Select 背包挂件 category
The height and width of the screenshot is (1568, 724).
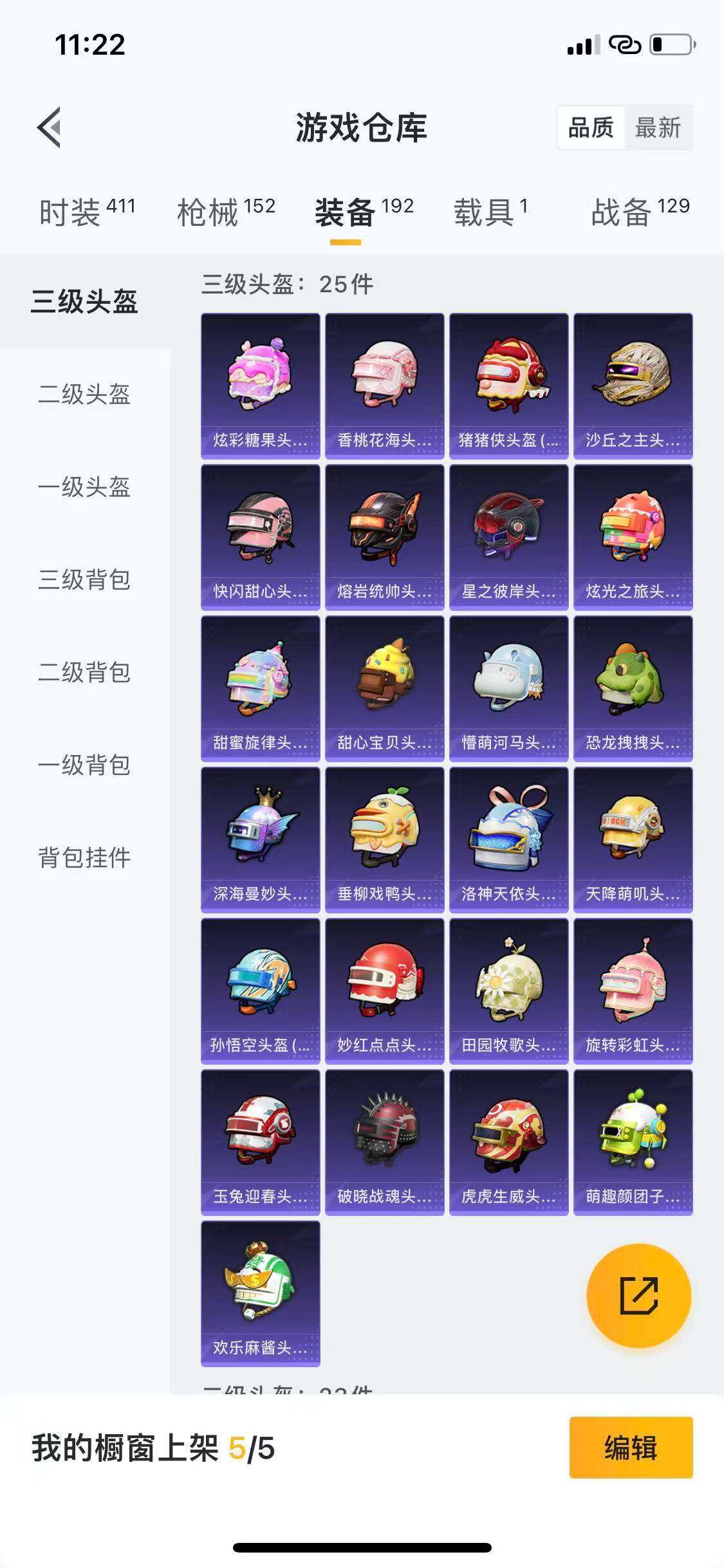(84, 857)
